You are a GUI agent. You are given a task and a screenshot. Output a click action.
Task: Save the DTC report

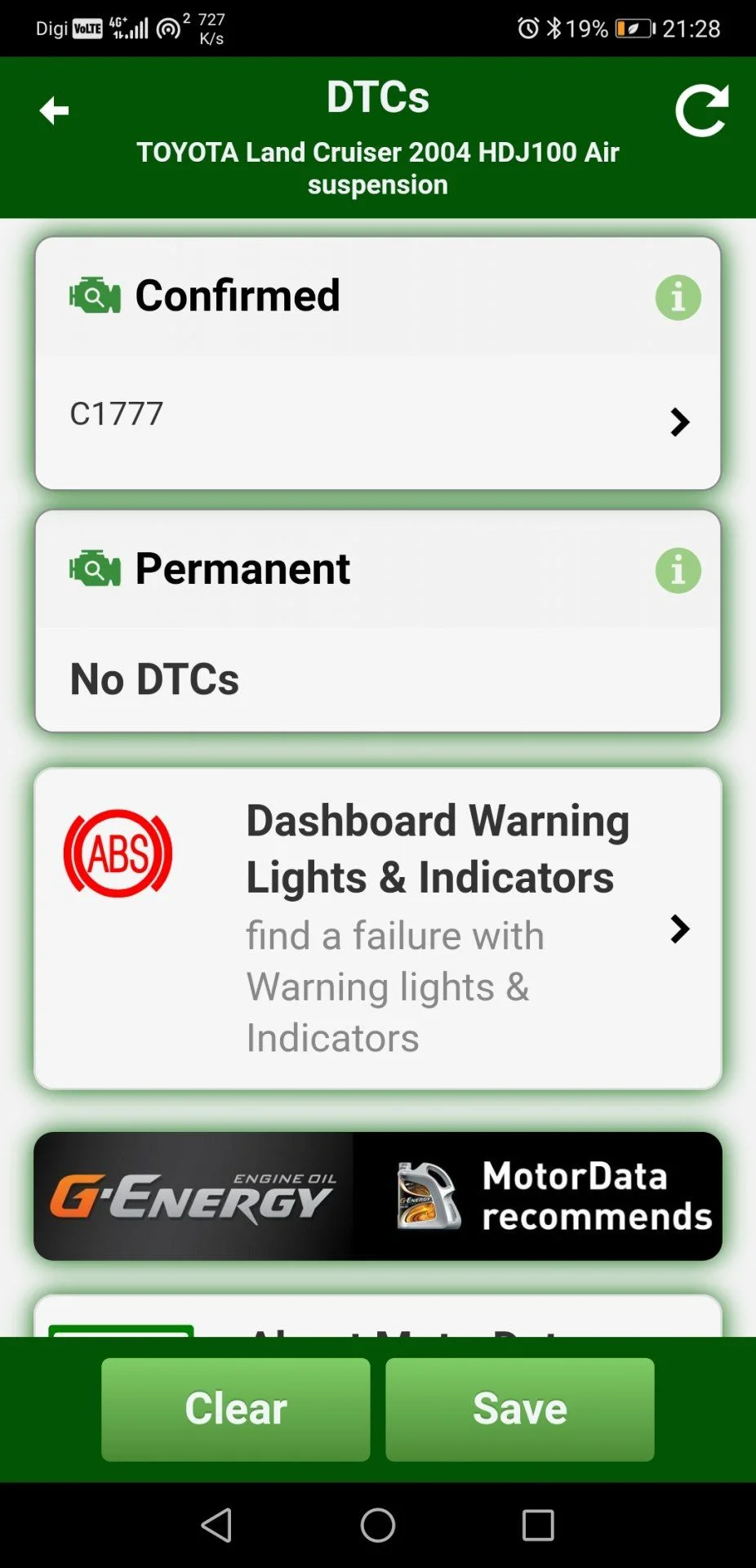(519, 1409)
